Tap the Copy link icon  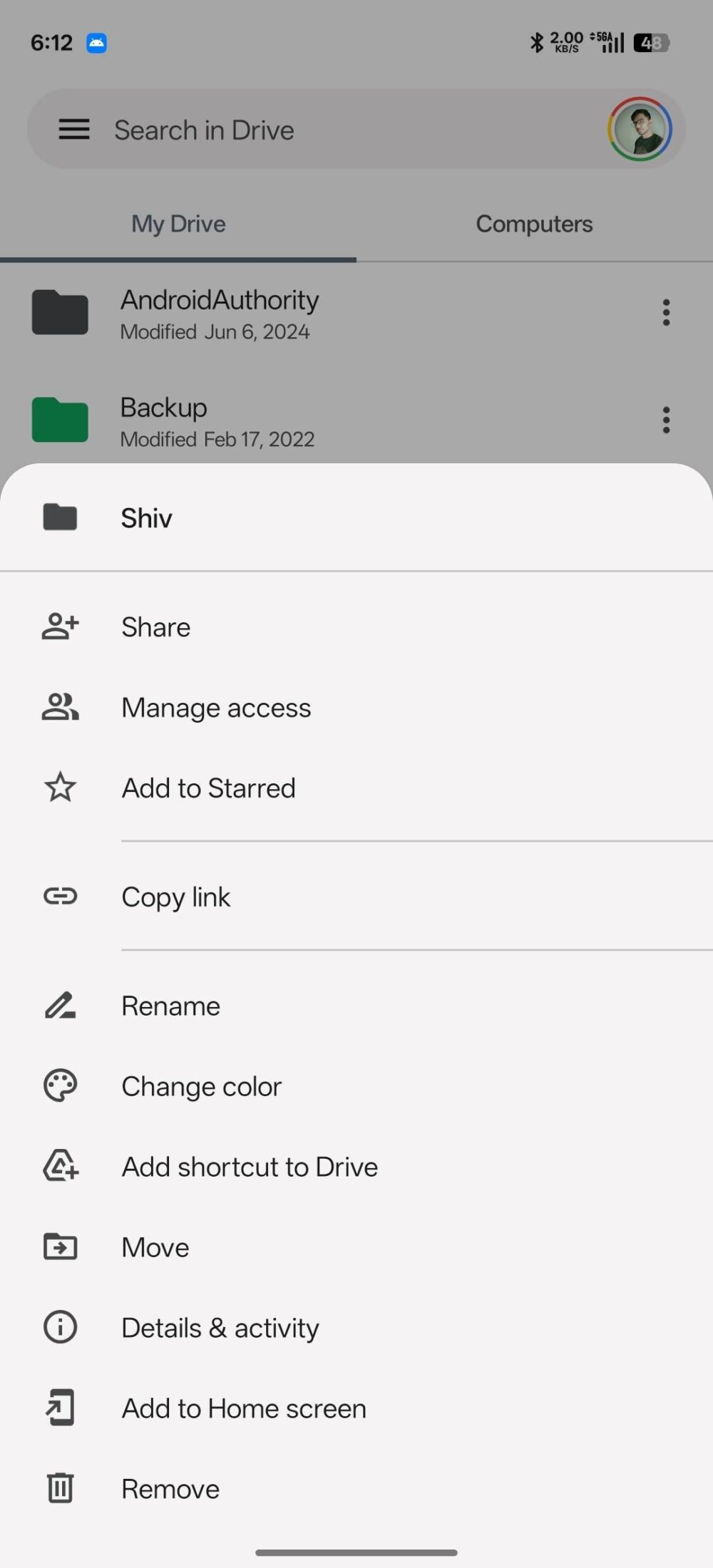pos(60,897)
